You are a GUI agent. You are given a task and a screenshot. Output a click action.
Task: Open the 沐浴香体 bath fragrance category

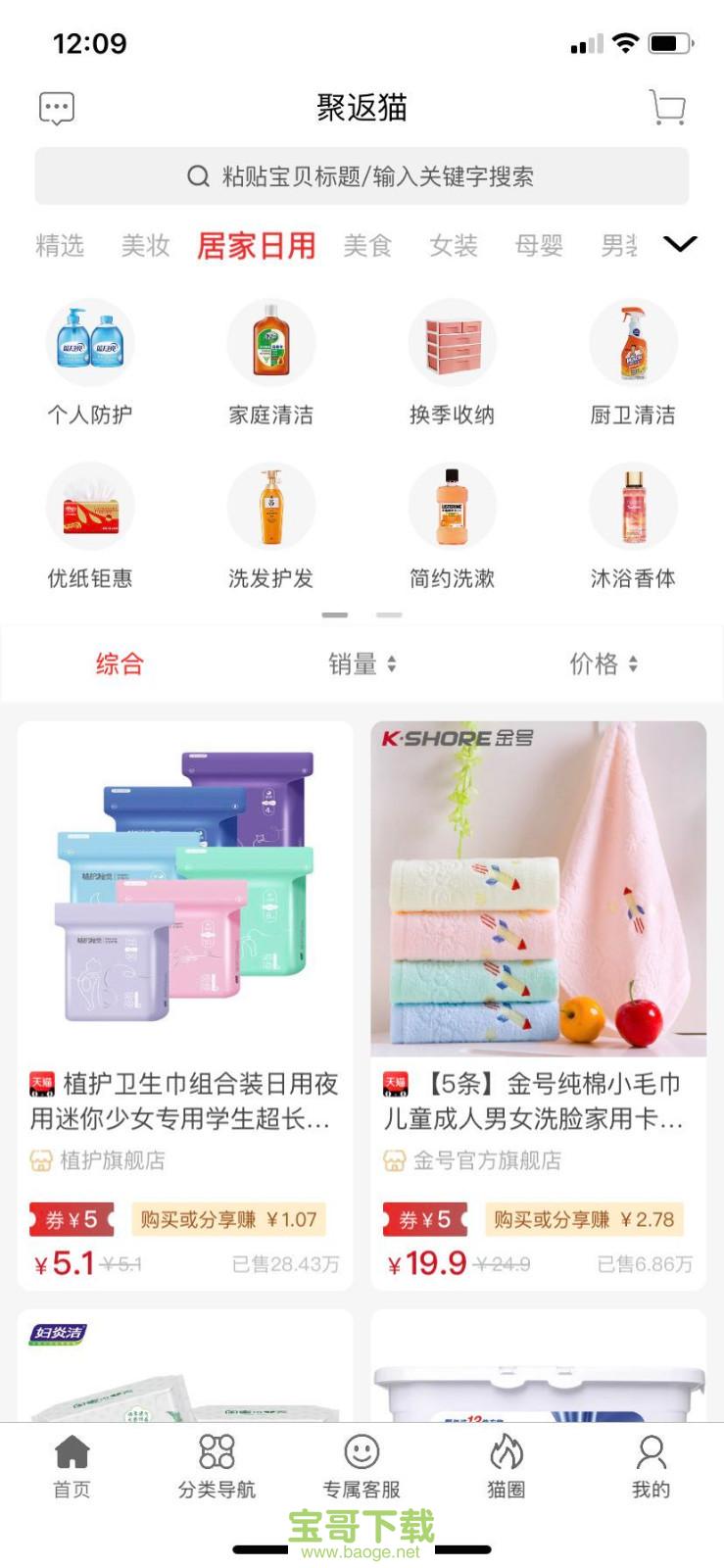[x=633, y=507]
